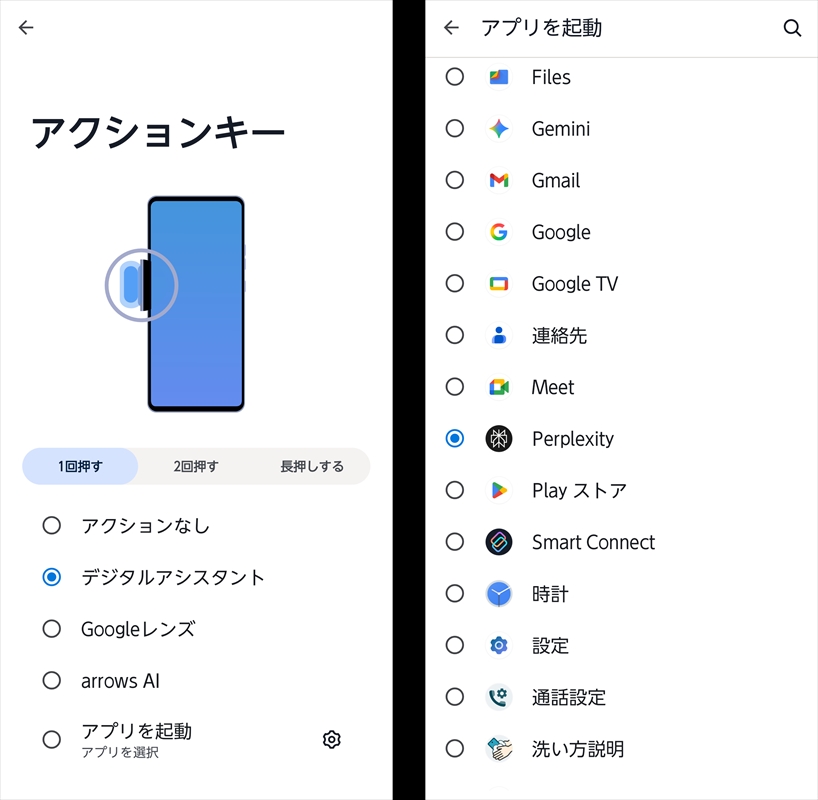Choose the デジタルアシスタント option
This screenshot has width=818, height=800.
click(52, 577)
